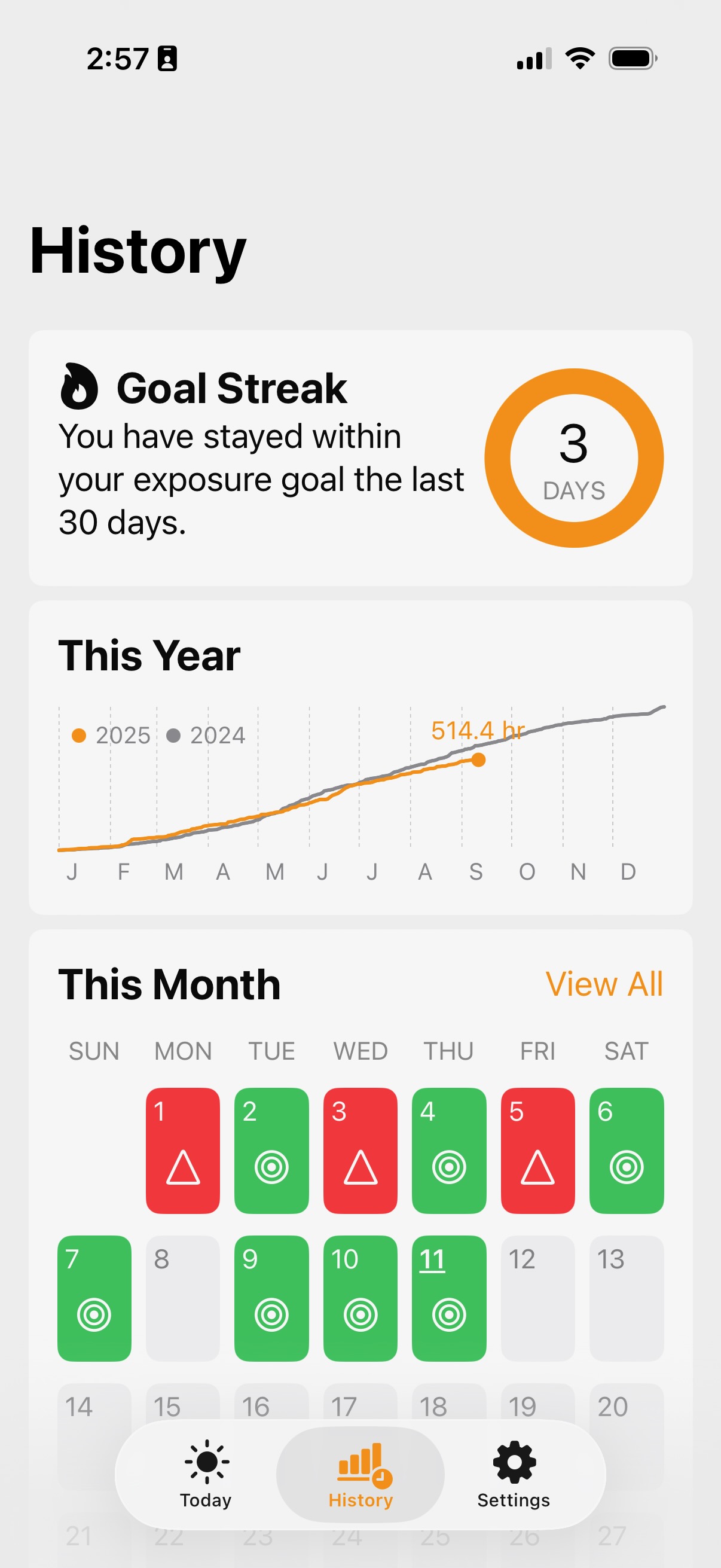Open day 4 in the calendar
The image size is (721, 1568).
pos(449,1150)
